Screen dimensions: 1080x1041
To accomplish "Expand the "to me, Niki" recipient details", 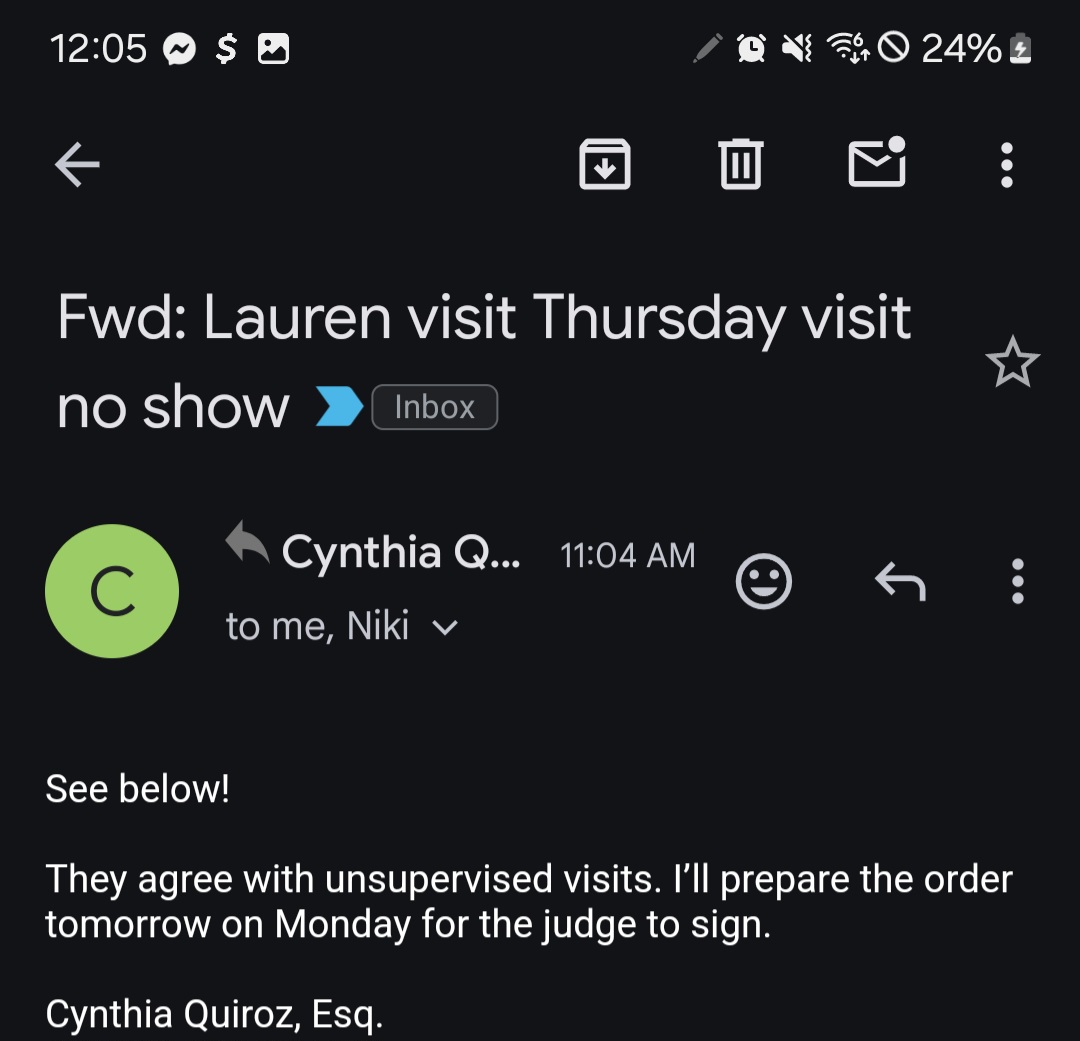I will [x=445, y=628].
